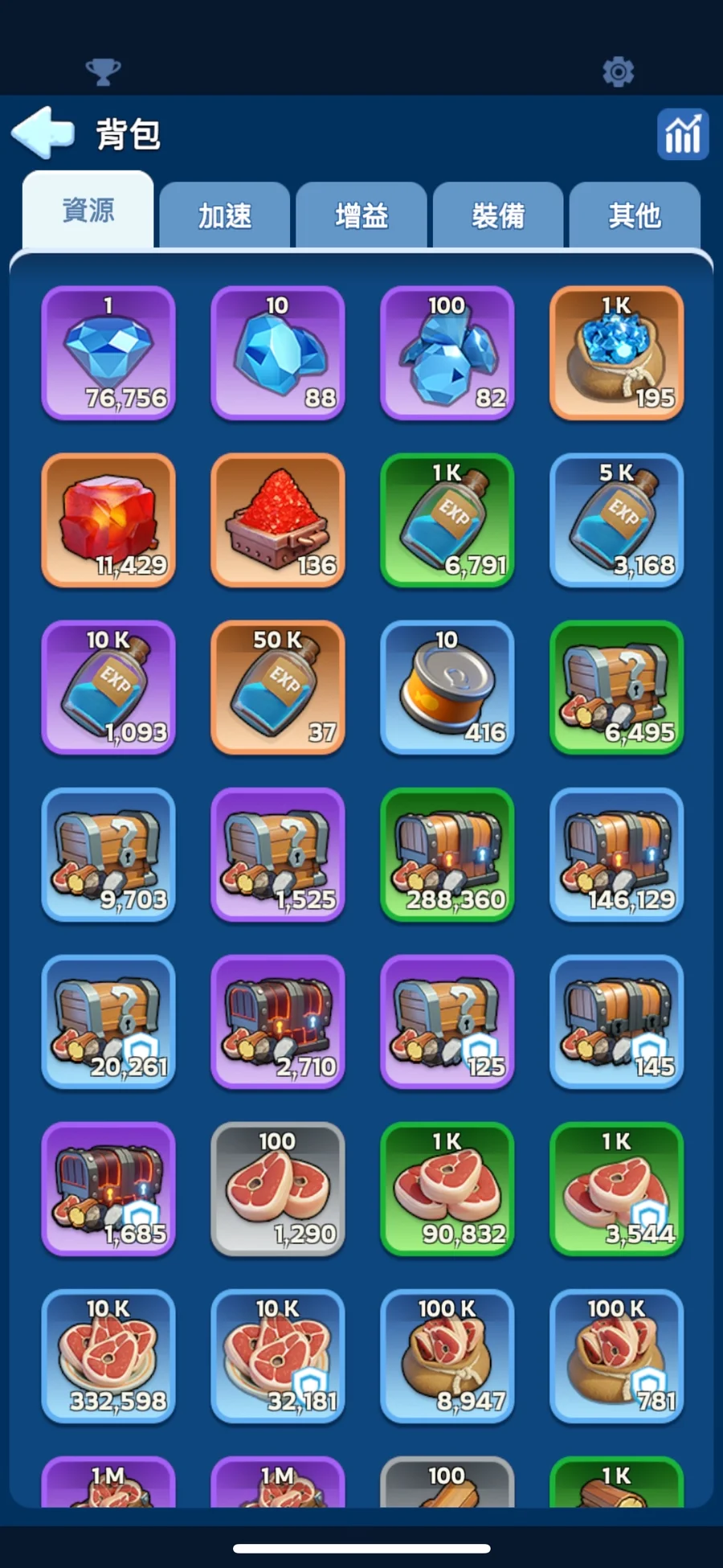Screen dimensions: 723x1568
Task: Select the red crystal item with 11,429
Action: pyautogui.click(x=108, y=521)
